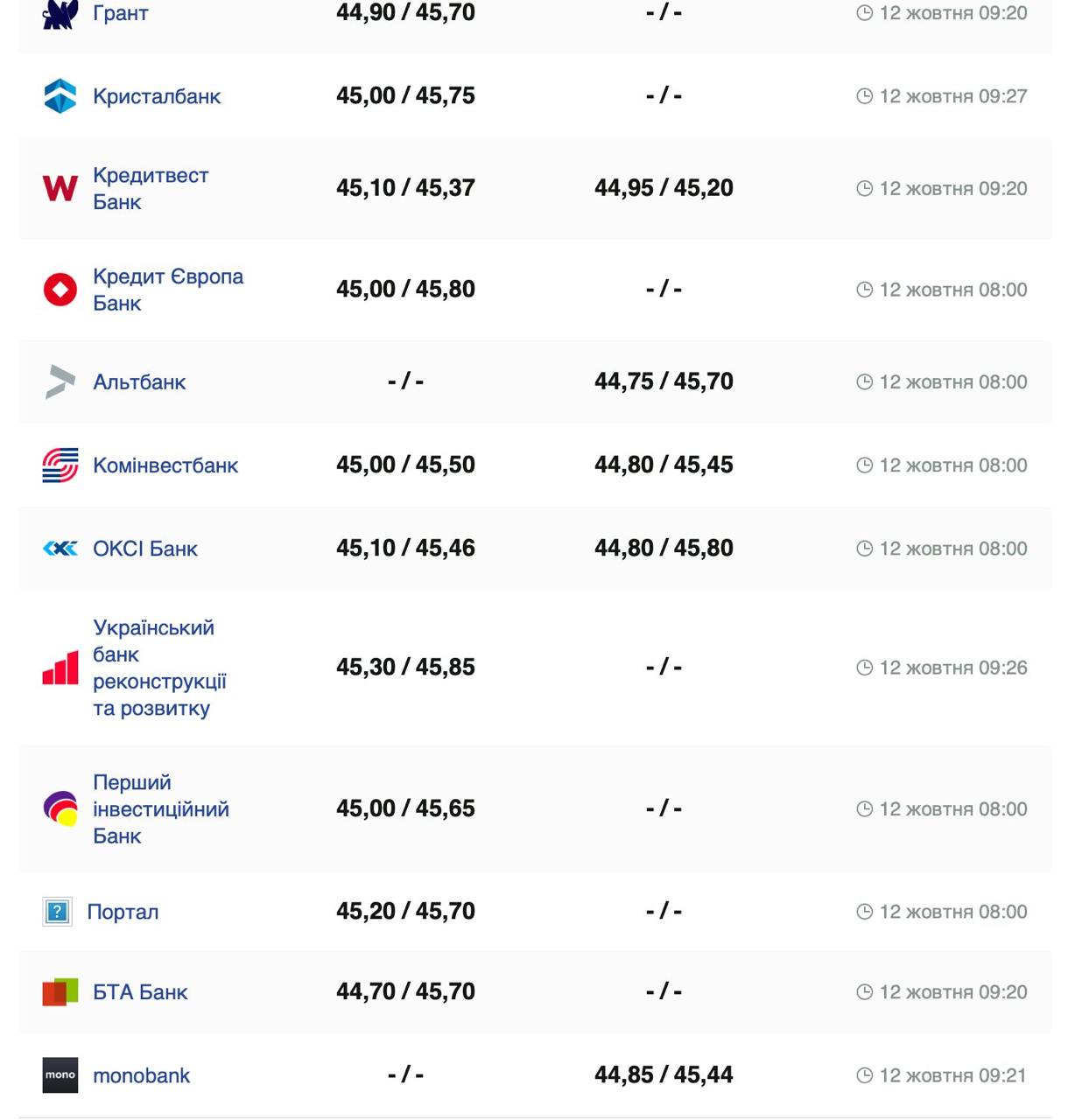Open Український банк реконструкції та розвитку
This screenshot has height=1120, width=1068.
pos(159,668)
